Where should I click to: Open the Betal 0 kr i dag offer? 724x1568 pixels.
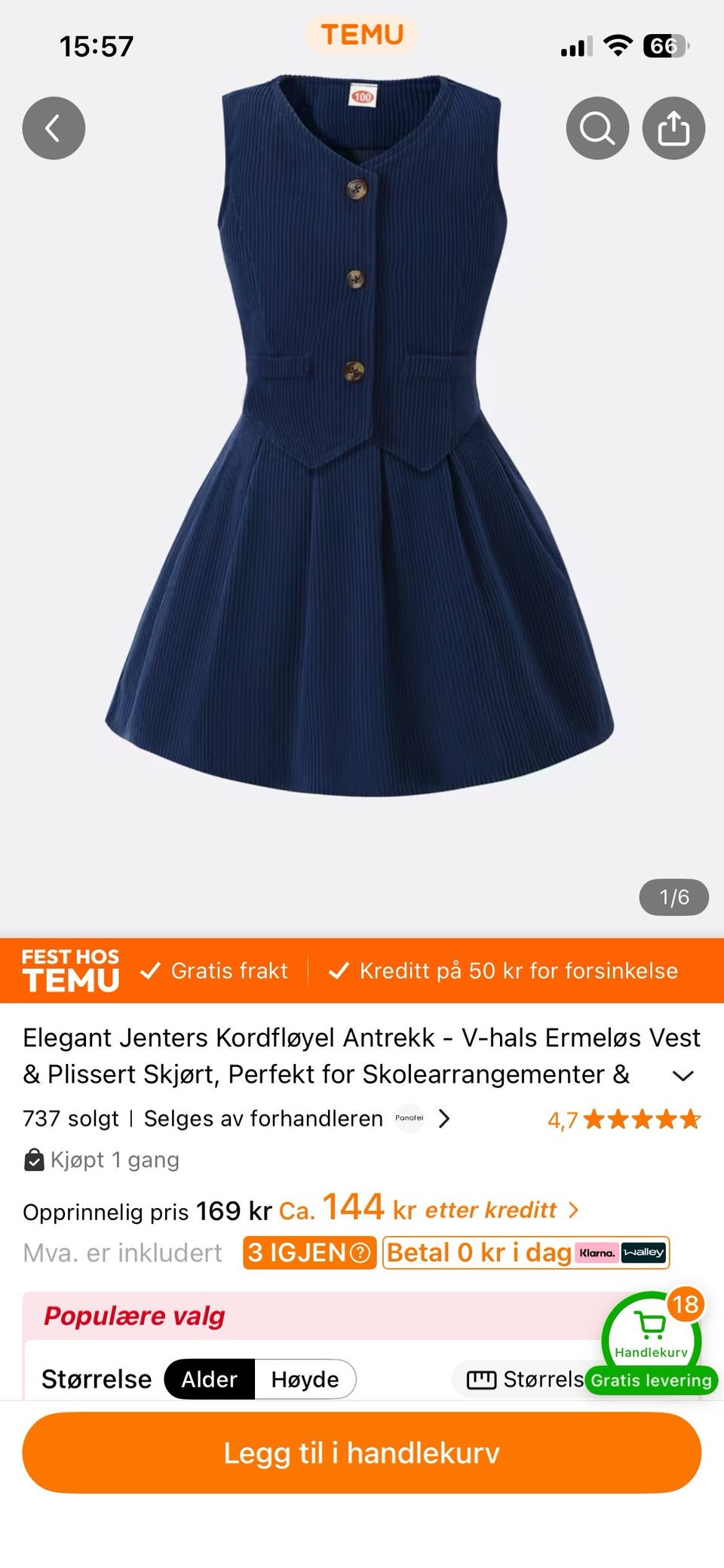[x=526, y=1253]
